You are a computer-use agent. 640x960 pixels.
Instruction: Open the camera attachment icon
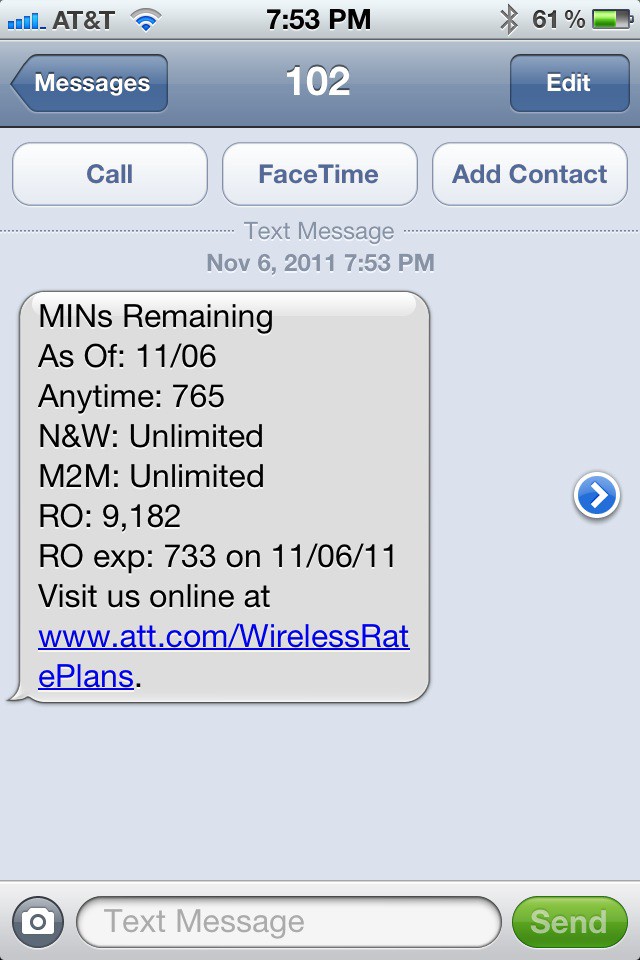click(38, 921)
